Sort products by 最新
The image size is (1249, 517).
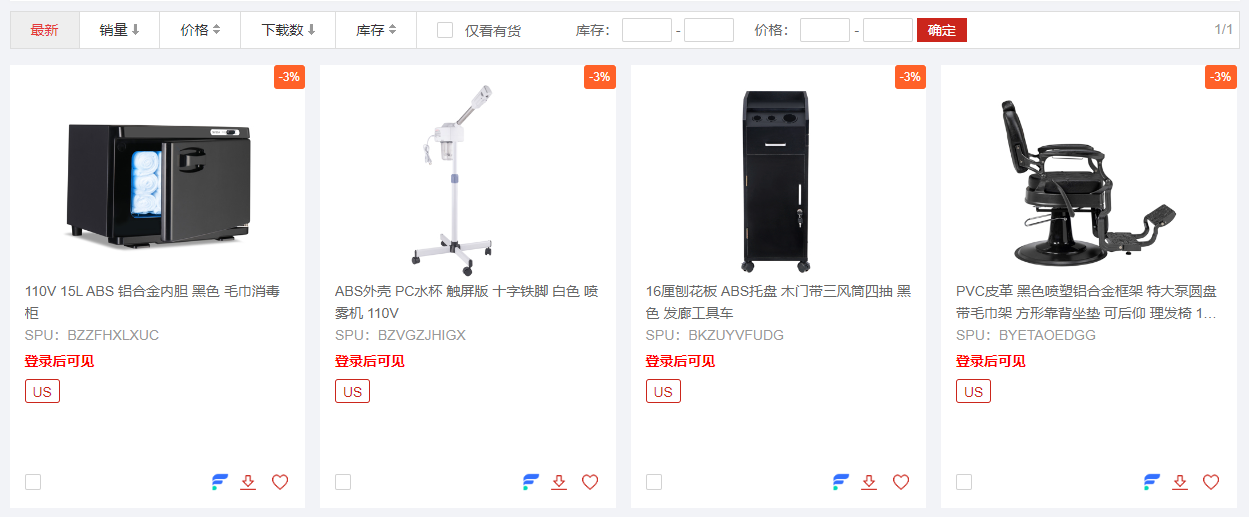click(x=44, y=30)
